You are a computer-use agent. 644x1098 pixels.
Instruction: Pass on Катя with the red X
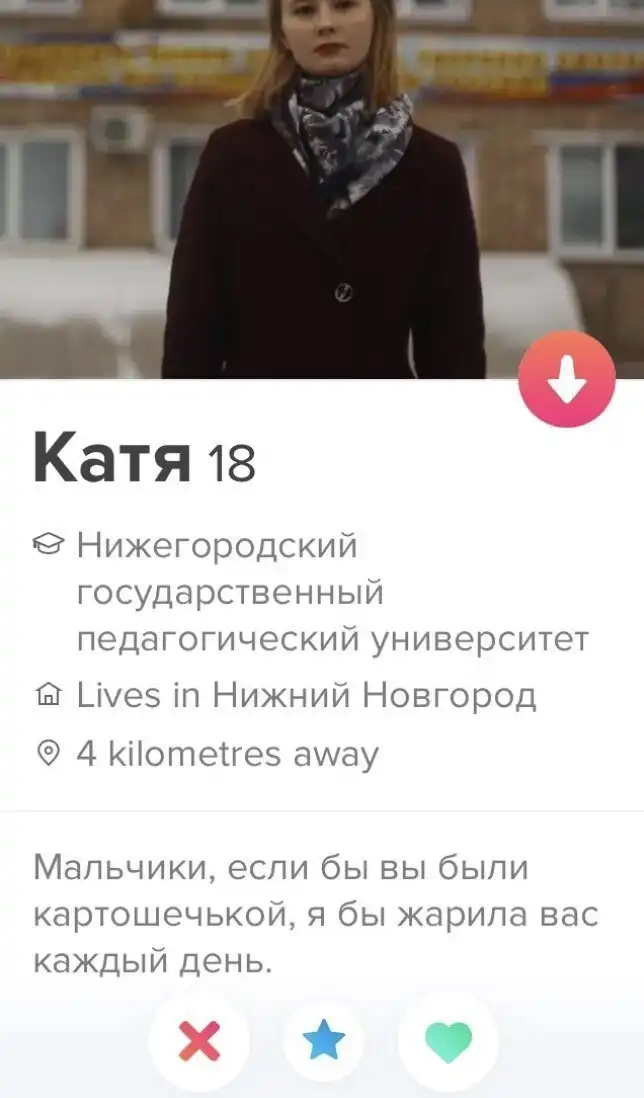coord(199,1045)
